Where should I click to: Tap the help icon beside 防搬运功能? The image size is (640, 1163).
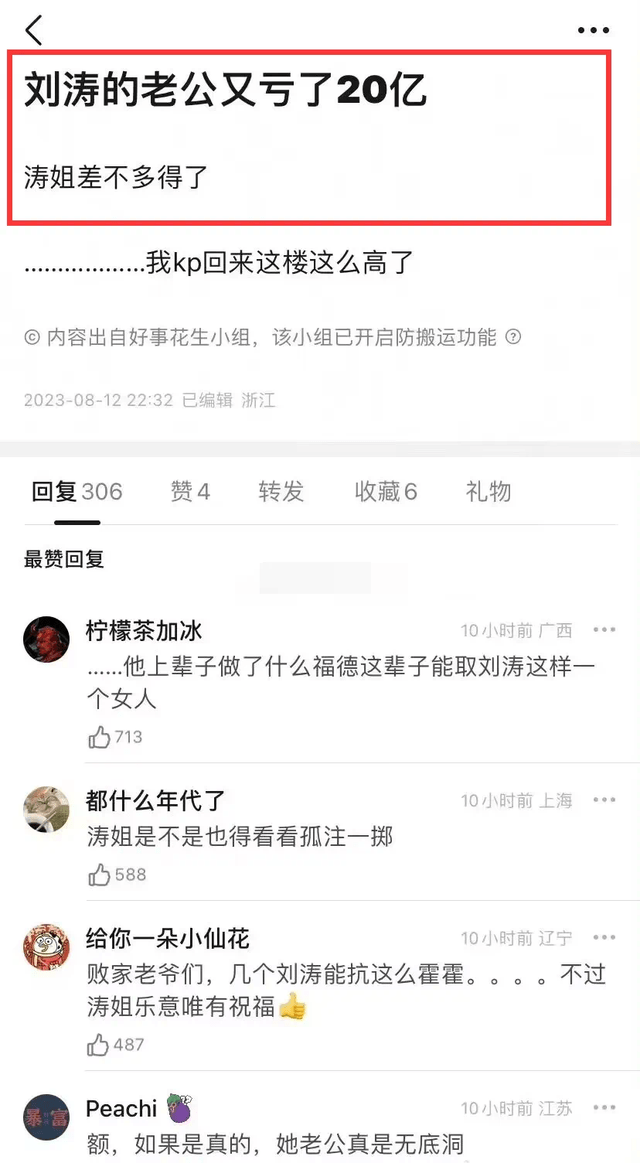click(512, 337)
